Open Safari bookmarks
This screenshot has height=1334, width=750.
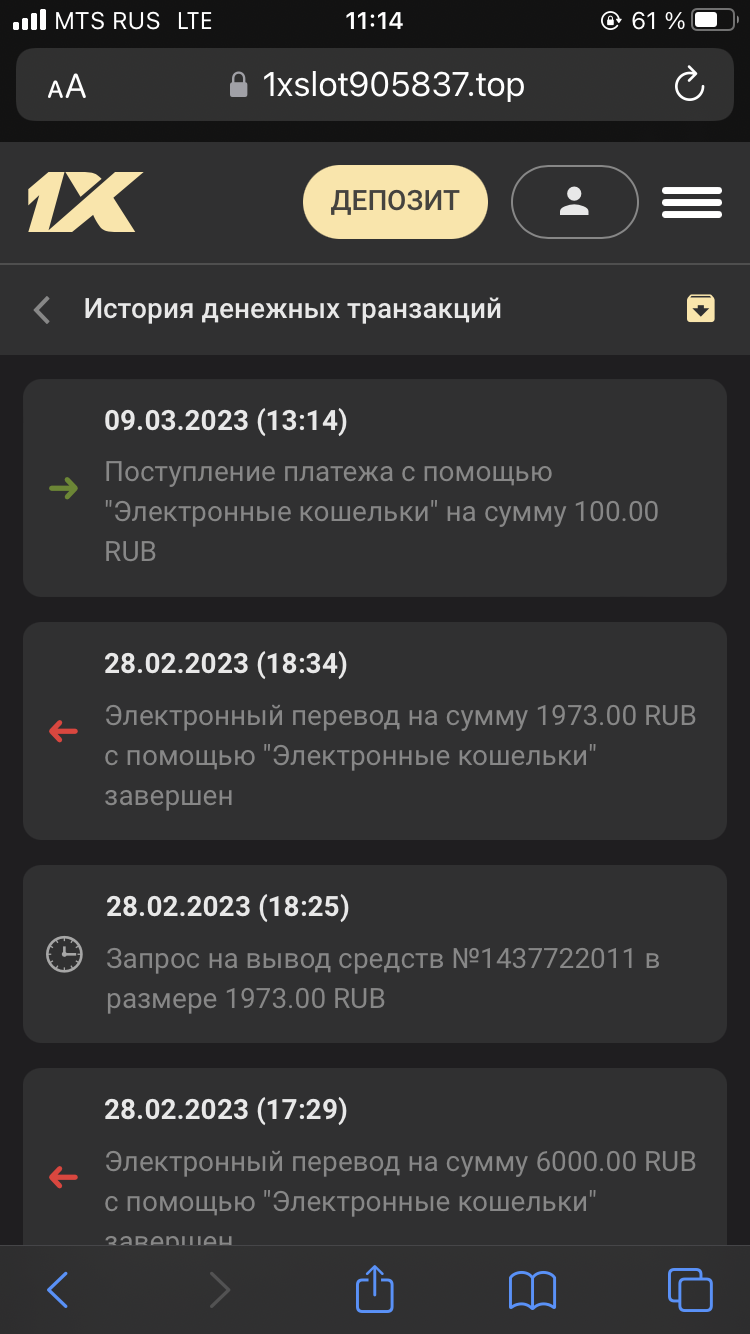point(532,1290)
